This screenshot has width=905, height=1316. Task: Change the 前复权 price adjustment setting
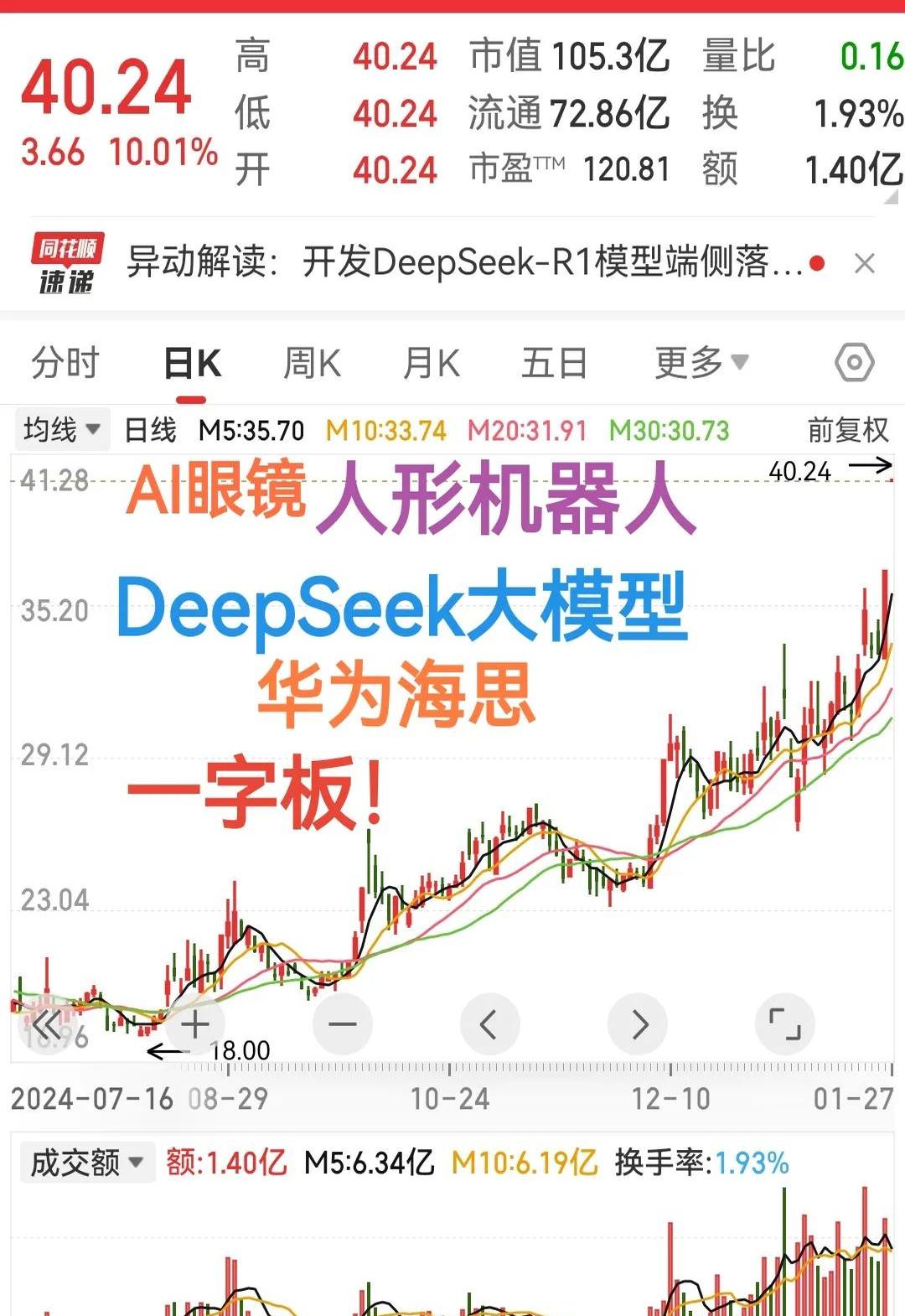pyautogui.click(x=847, y=430)
